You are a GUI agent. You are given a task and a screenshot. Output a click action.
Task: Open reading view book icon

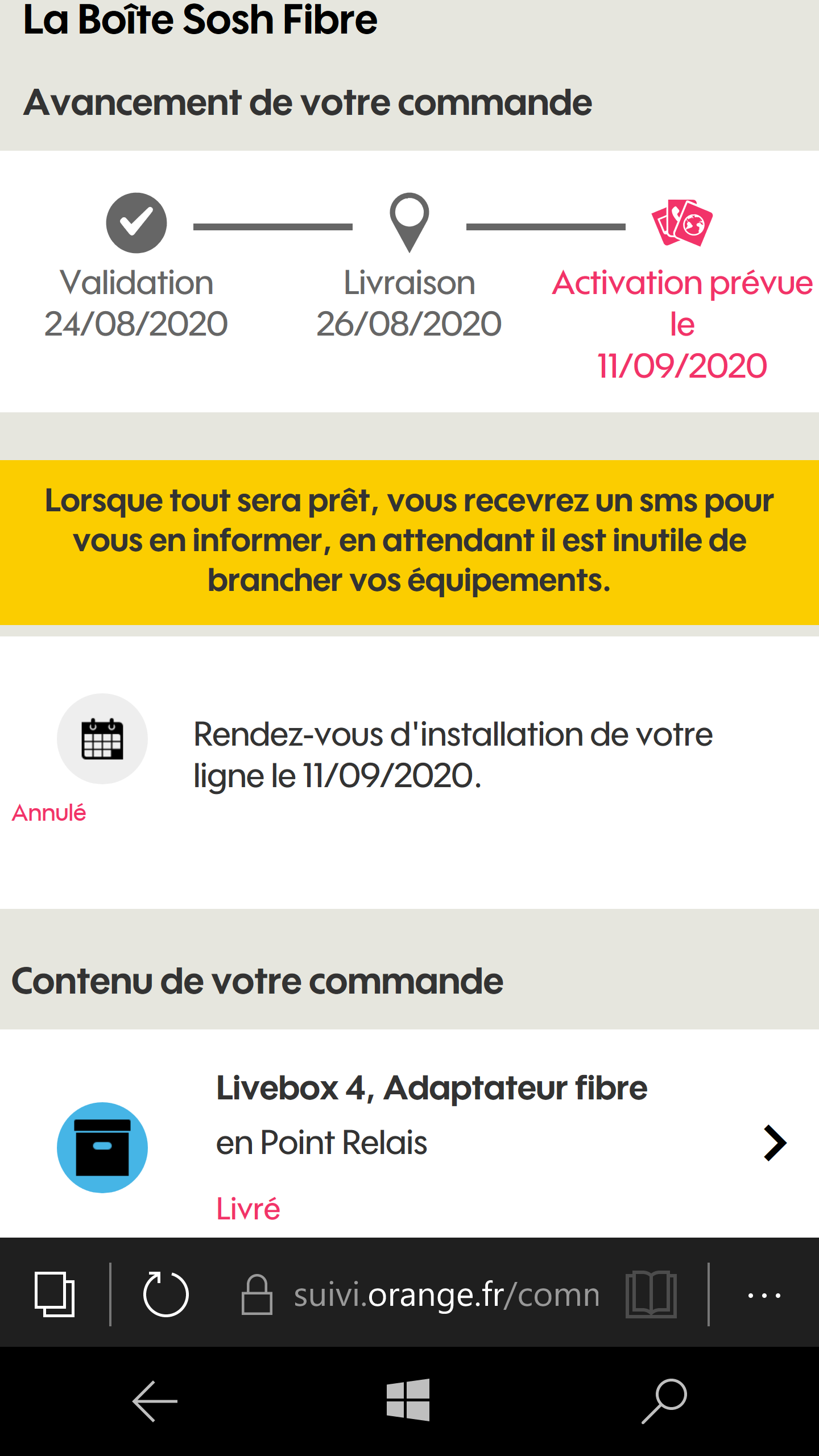point(651,1294)
